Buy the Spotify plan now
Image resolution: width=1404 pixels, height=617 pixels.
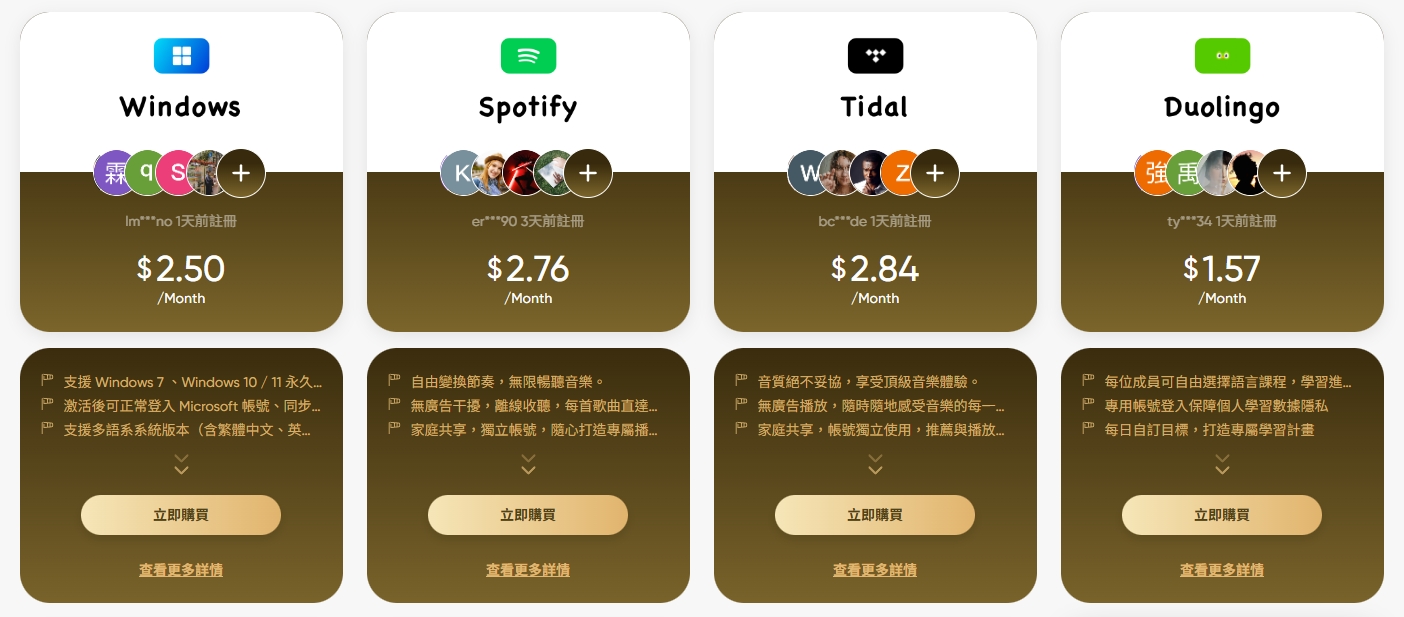[x=528, y=515]
